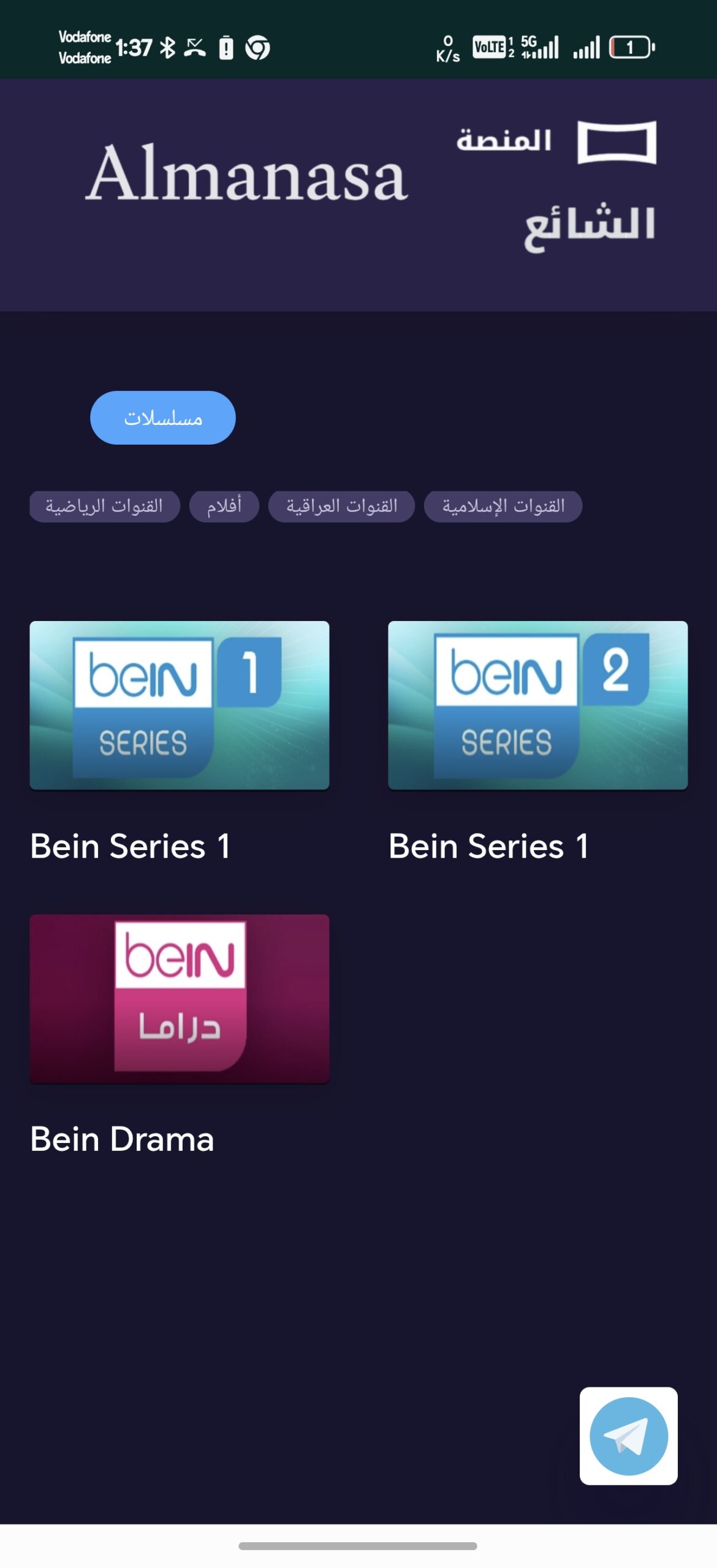Open the beIN Series 2 channel thumbnail
This screenshot has width=717, height=1568.
tap(537, 705)
